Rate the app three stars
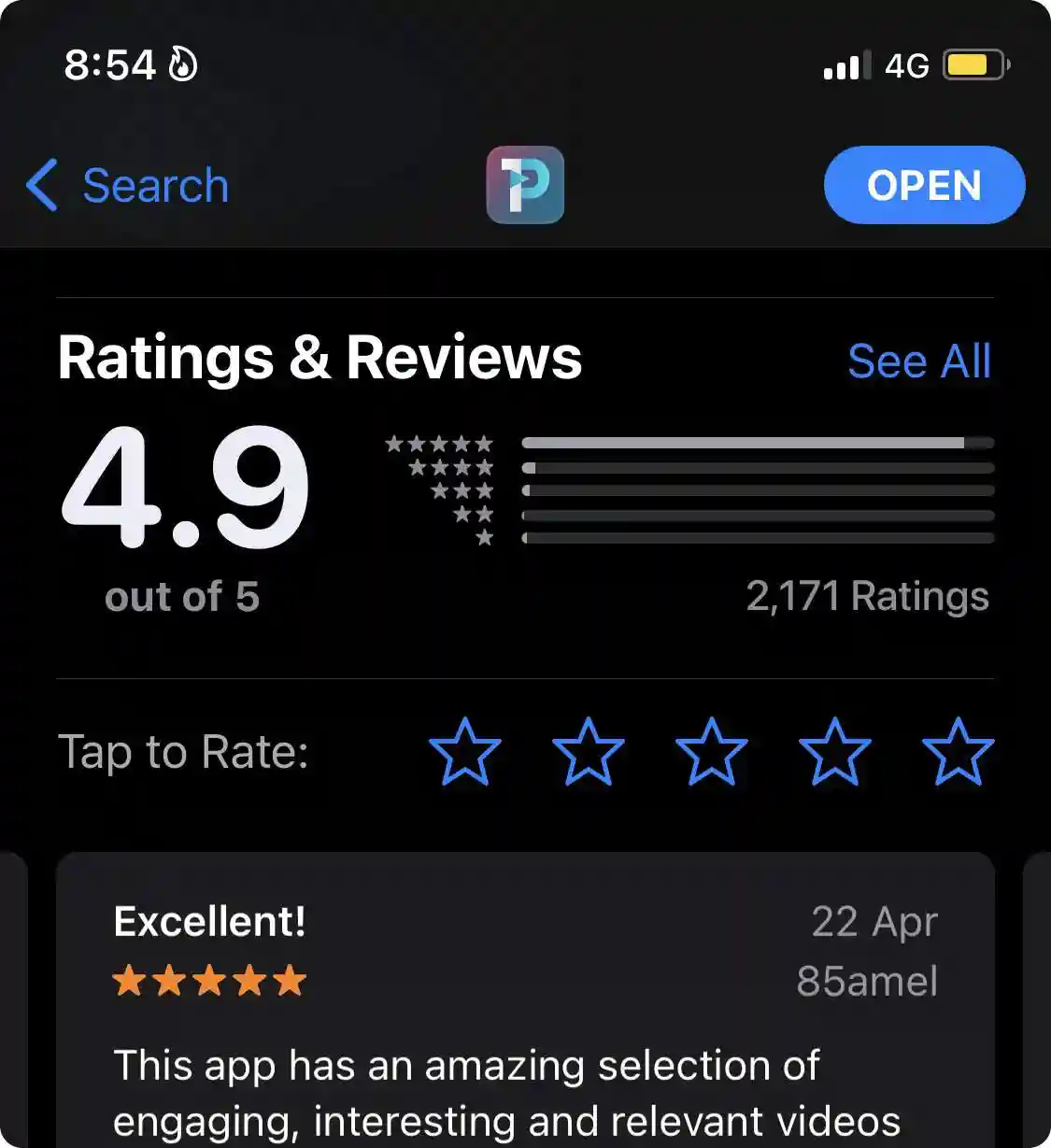Screen dimensions: 1051x1148 tap(711, 752)
